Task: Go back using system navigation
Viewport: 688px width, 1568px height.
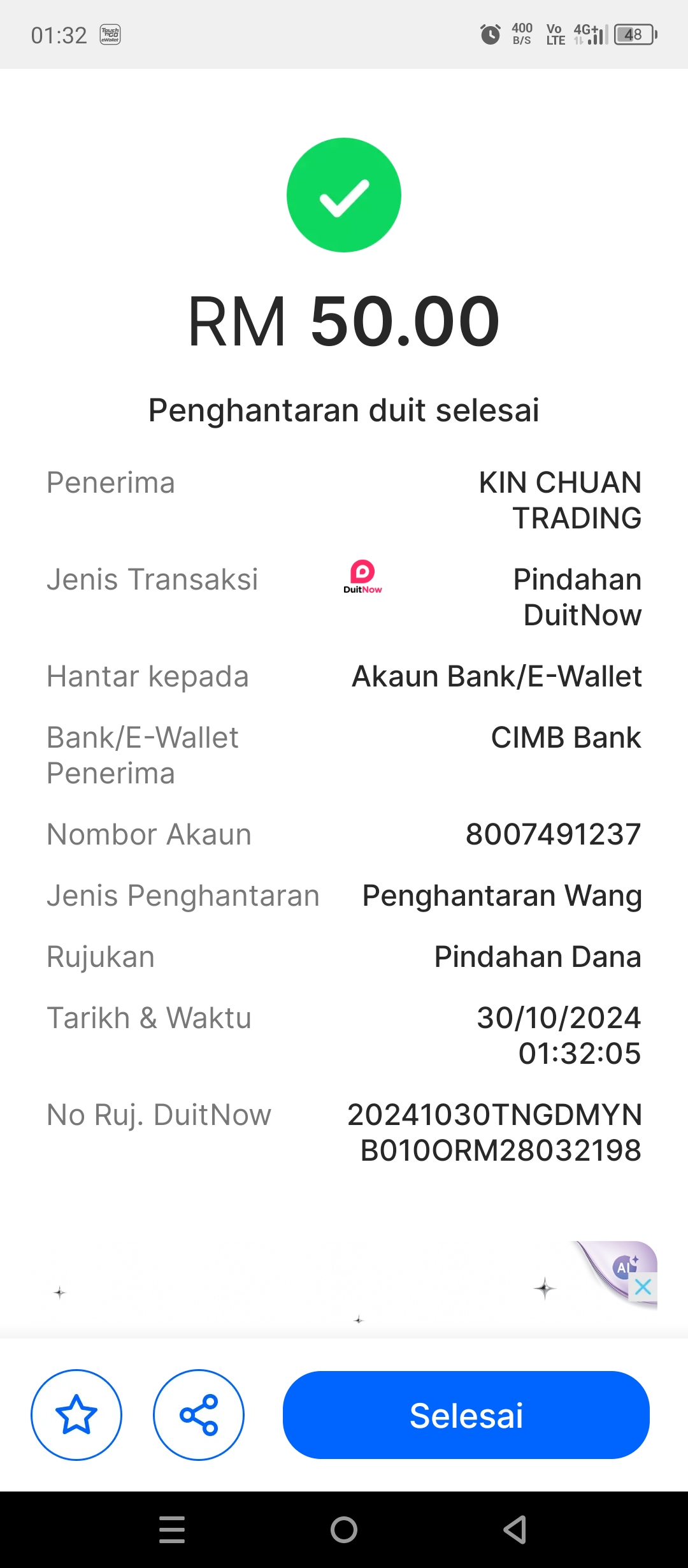Action: click(515, 1529)
